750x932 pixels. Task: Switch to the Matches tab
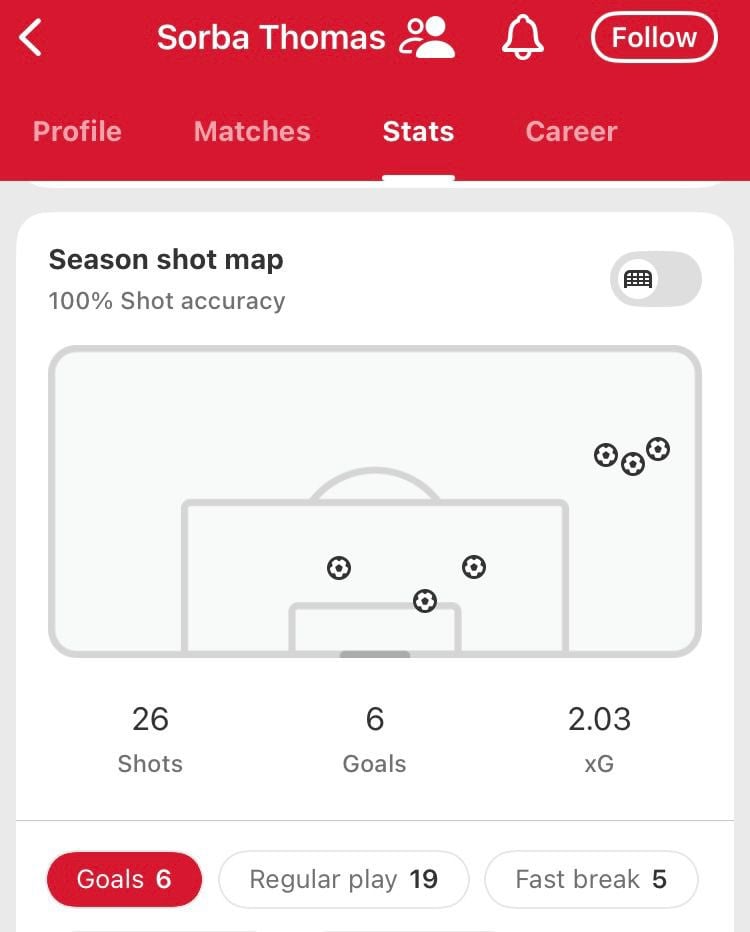pyautogui.click(x=252, y=131)
